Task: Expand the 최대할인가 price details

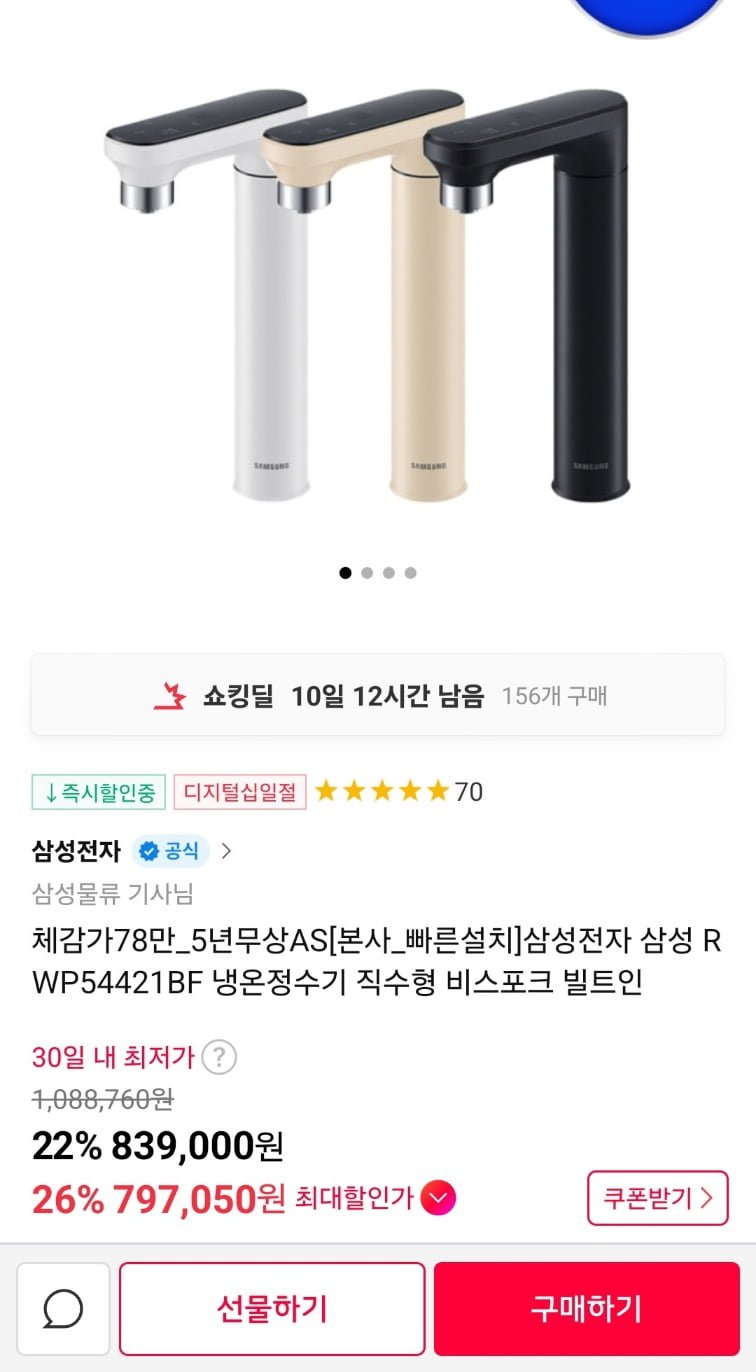Action: pyautogui.click(x=438, y=1197)
